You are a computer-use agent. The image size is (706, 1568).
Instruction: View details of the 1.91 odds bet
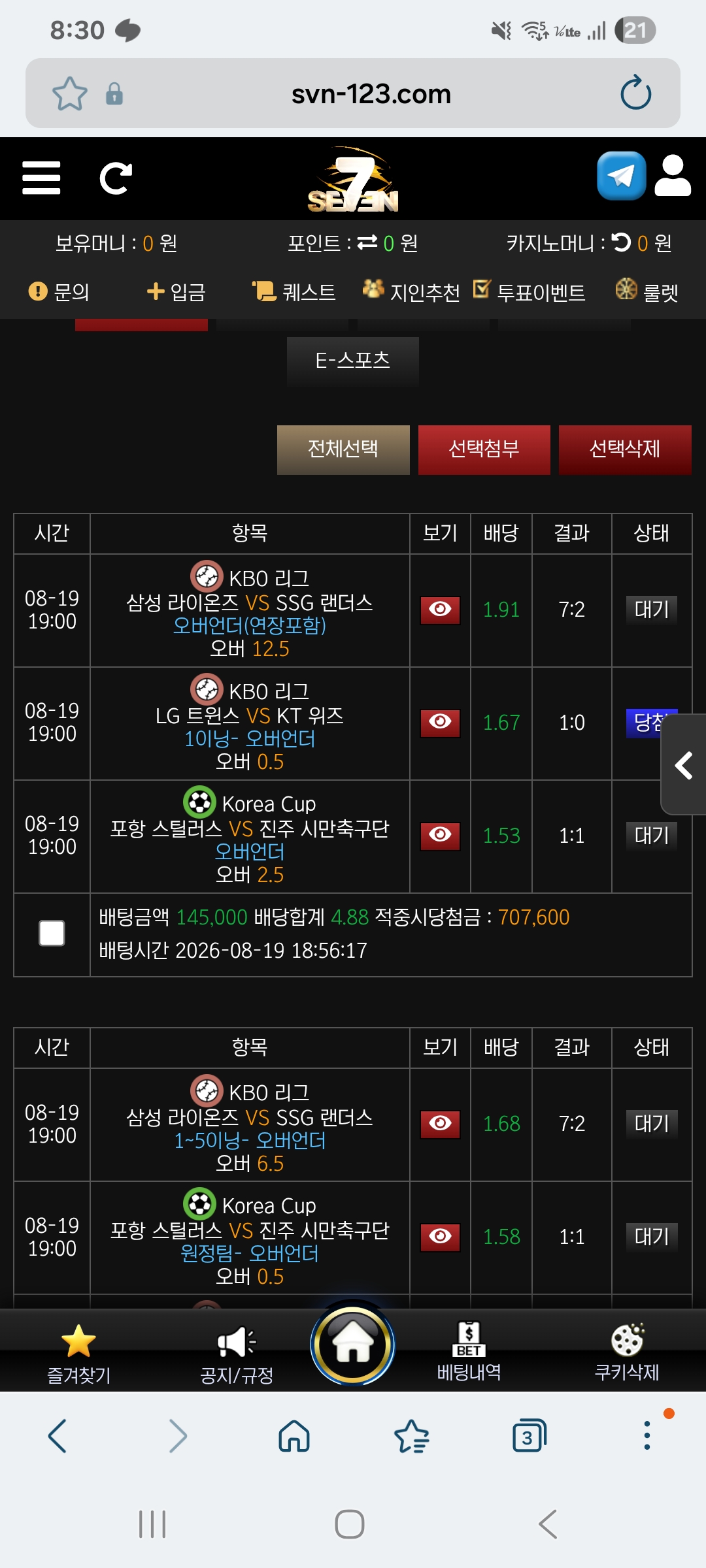pos(440,610)
